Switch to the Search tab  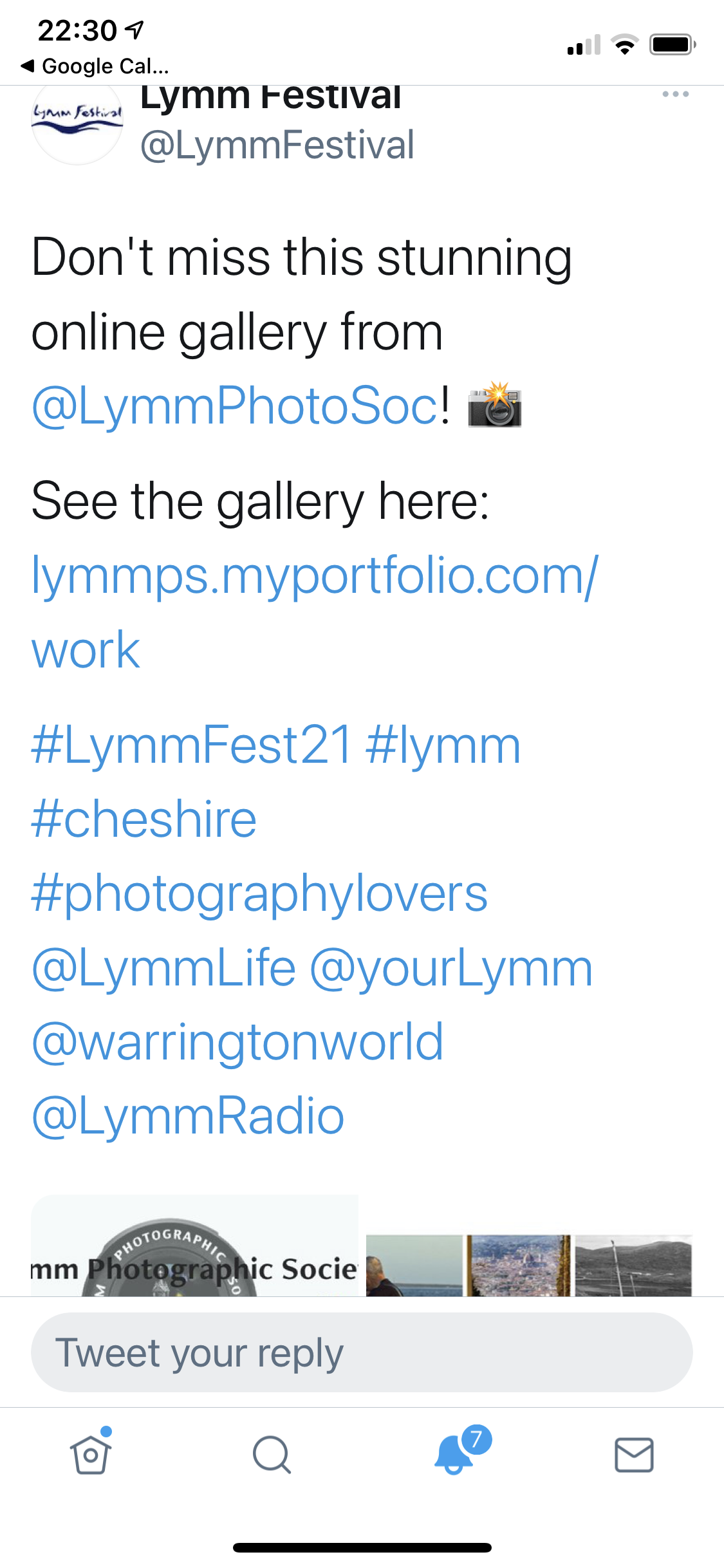[x=272, y=1455]
